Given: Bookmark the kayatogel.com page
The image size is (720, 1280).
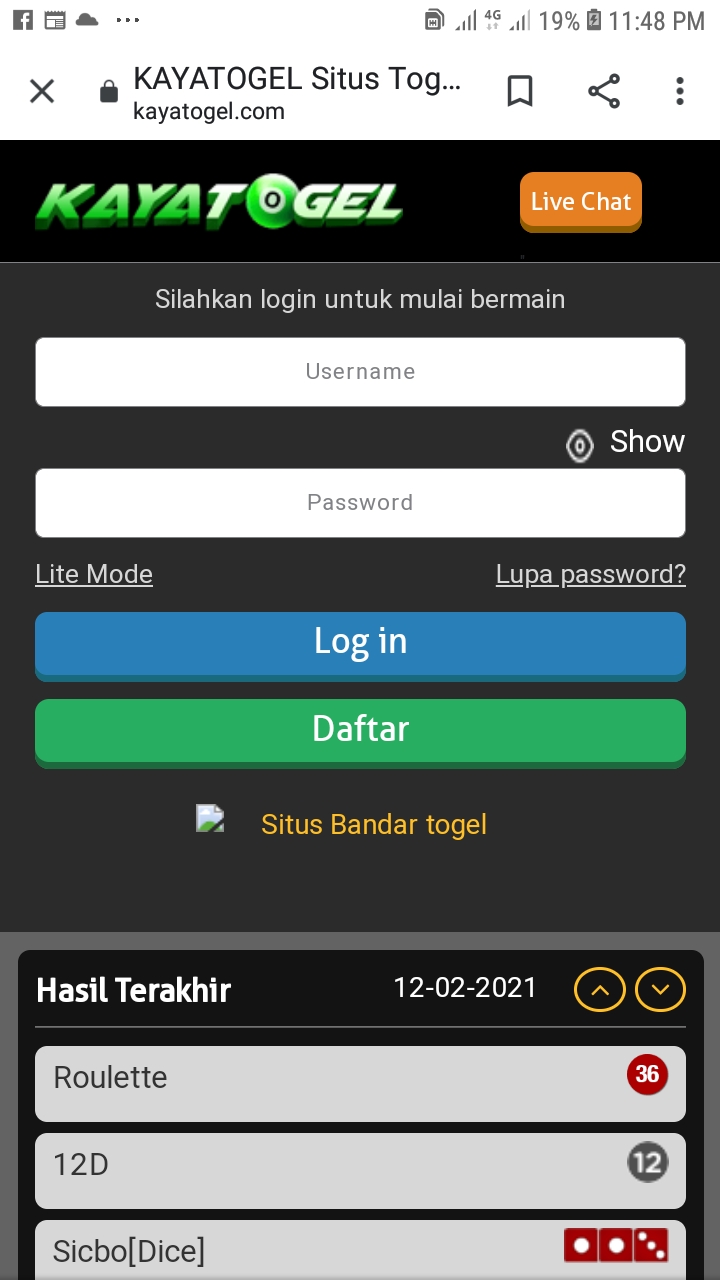Looking at the screenshot, I should point(520,92).
